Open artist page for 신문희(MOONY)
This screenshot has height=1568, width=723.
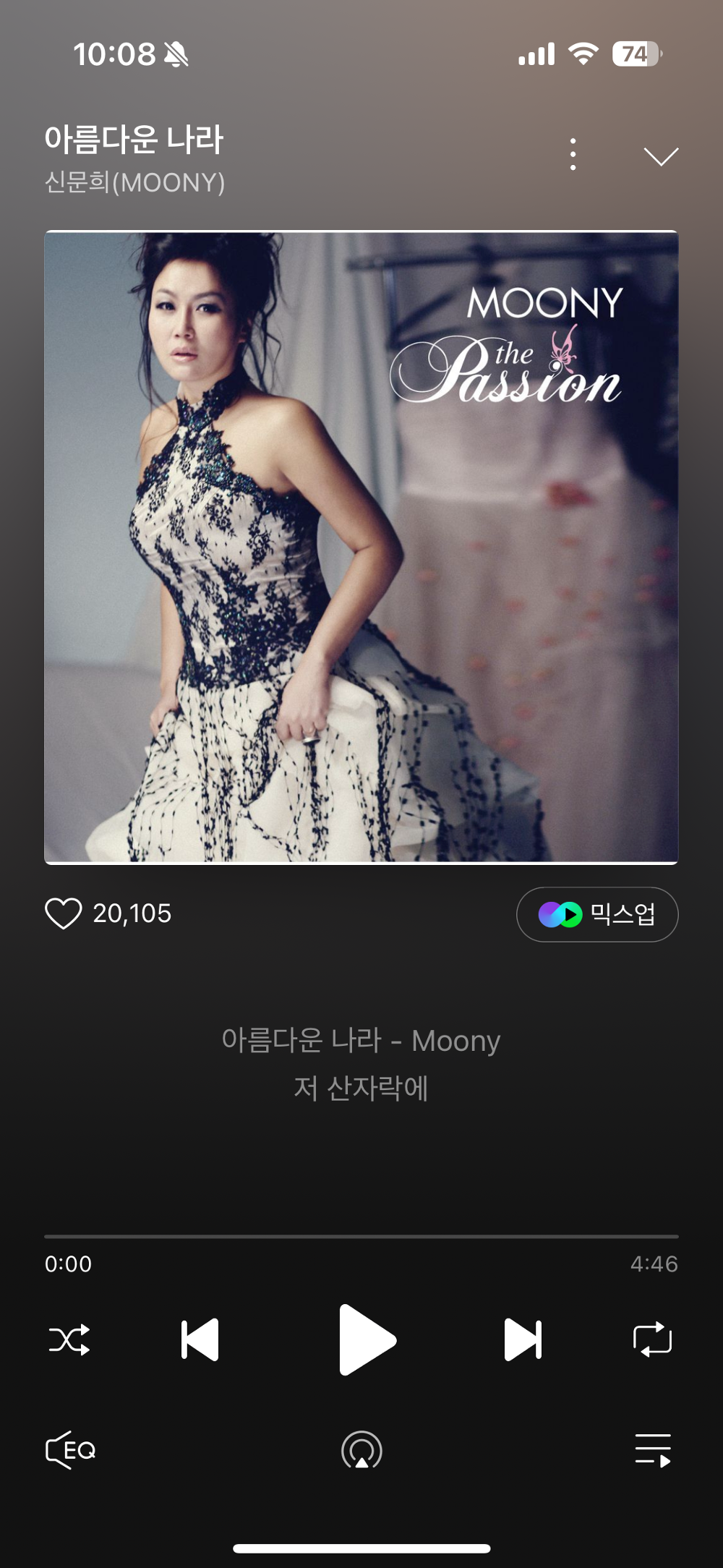tap(134, 182)
